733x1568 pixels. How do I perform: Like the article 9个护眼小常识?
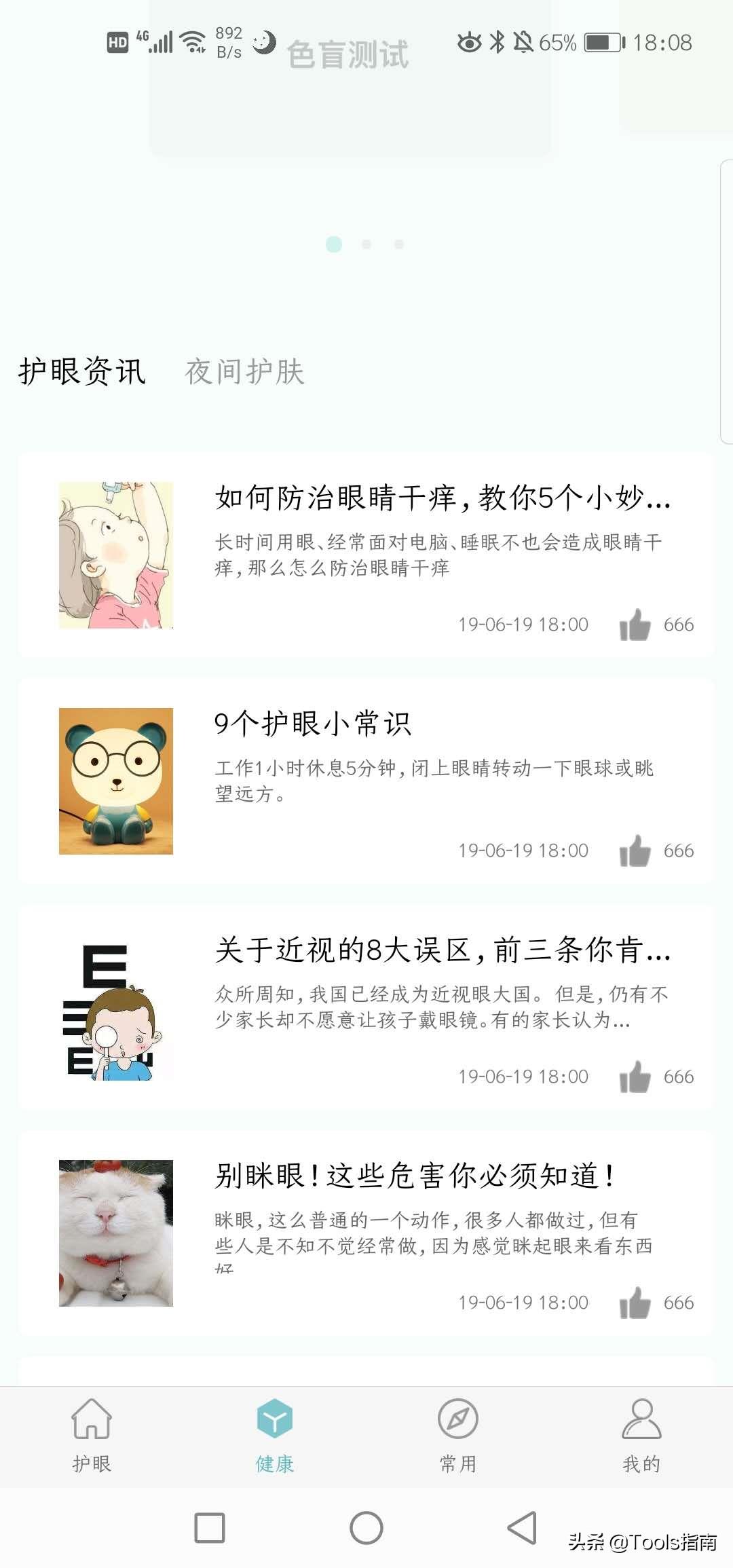point(635,851)
